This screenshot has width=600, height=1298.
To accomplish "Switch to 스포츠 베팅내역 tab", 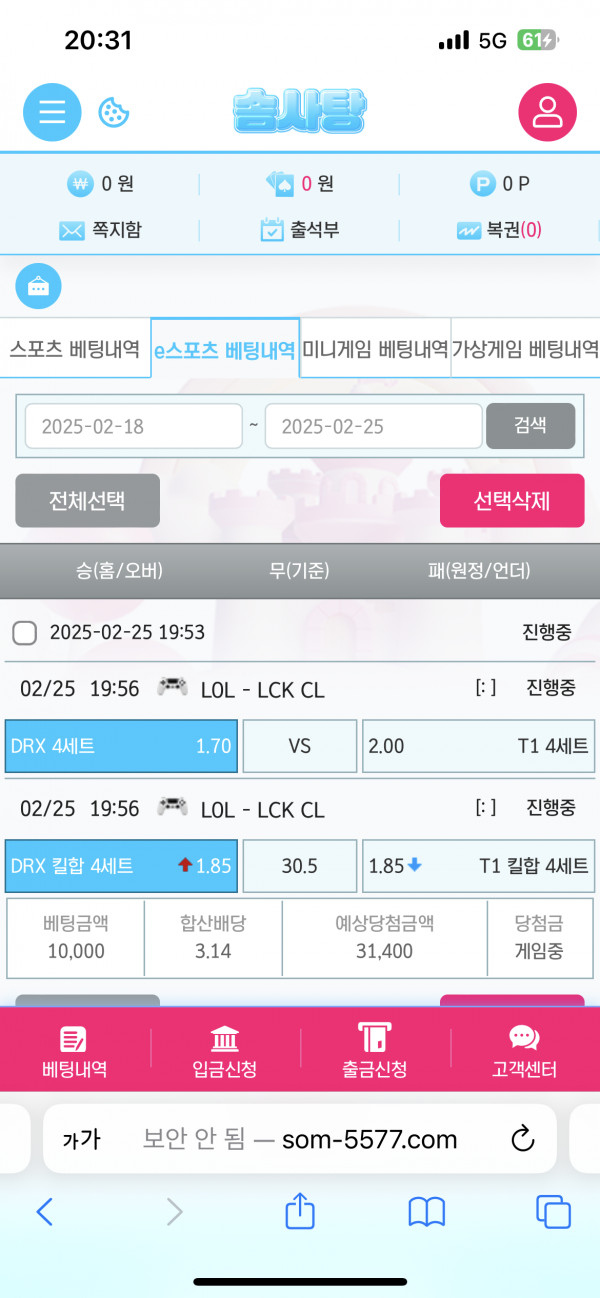I will tap(75, 349).
